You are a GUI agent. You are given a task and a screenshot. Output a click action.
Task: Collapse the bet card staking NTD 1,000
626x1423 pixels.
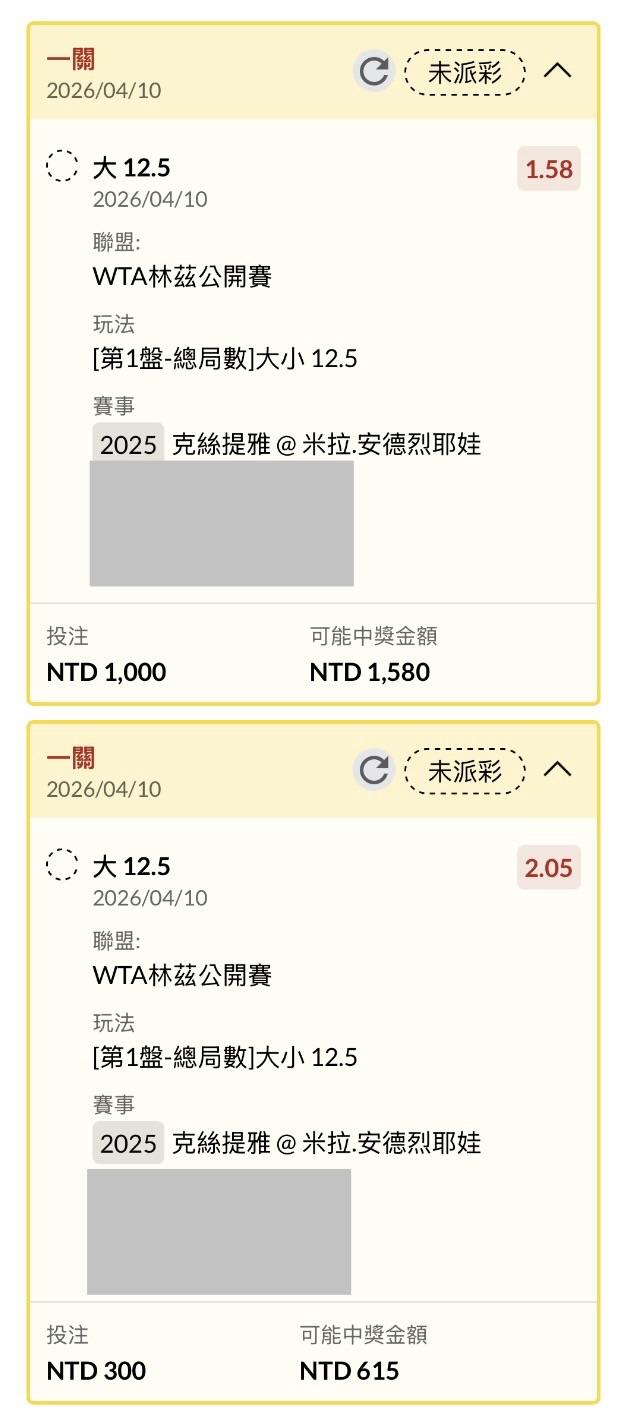point(557,71)
